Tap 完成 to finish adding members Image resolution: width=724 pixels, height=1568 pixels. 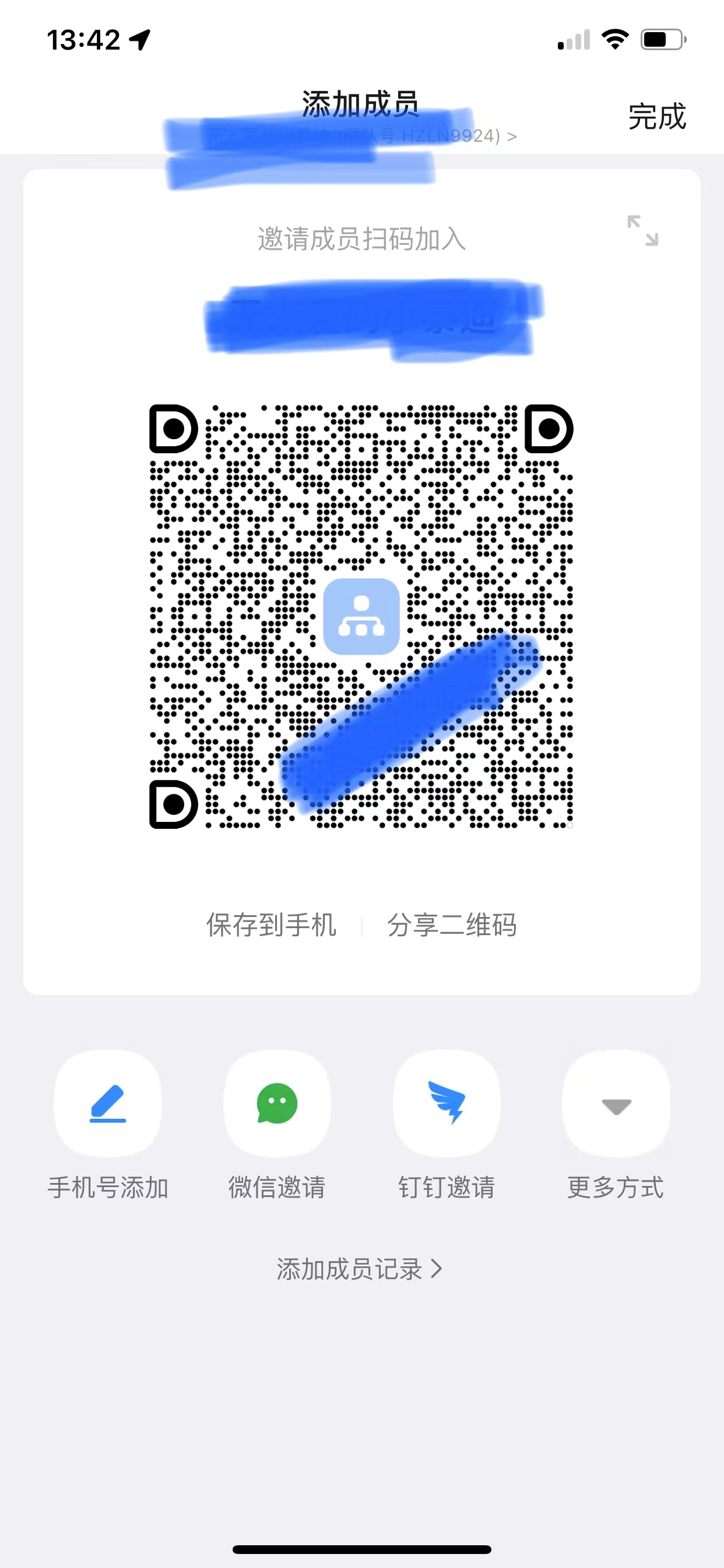656,116
